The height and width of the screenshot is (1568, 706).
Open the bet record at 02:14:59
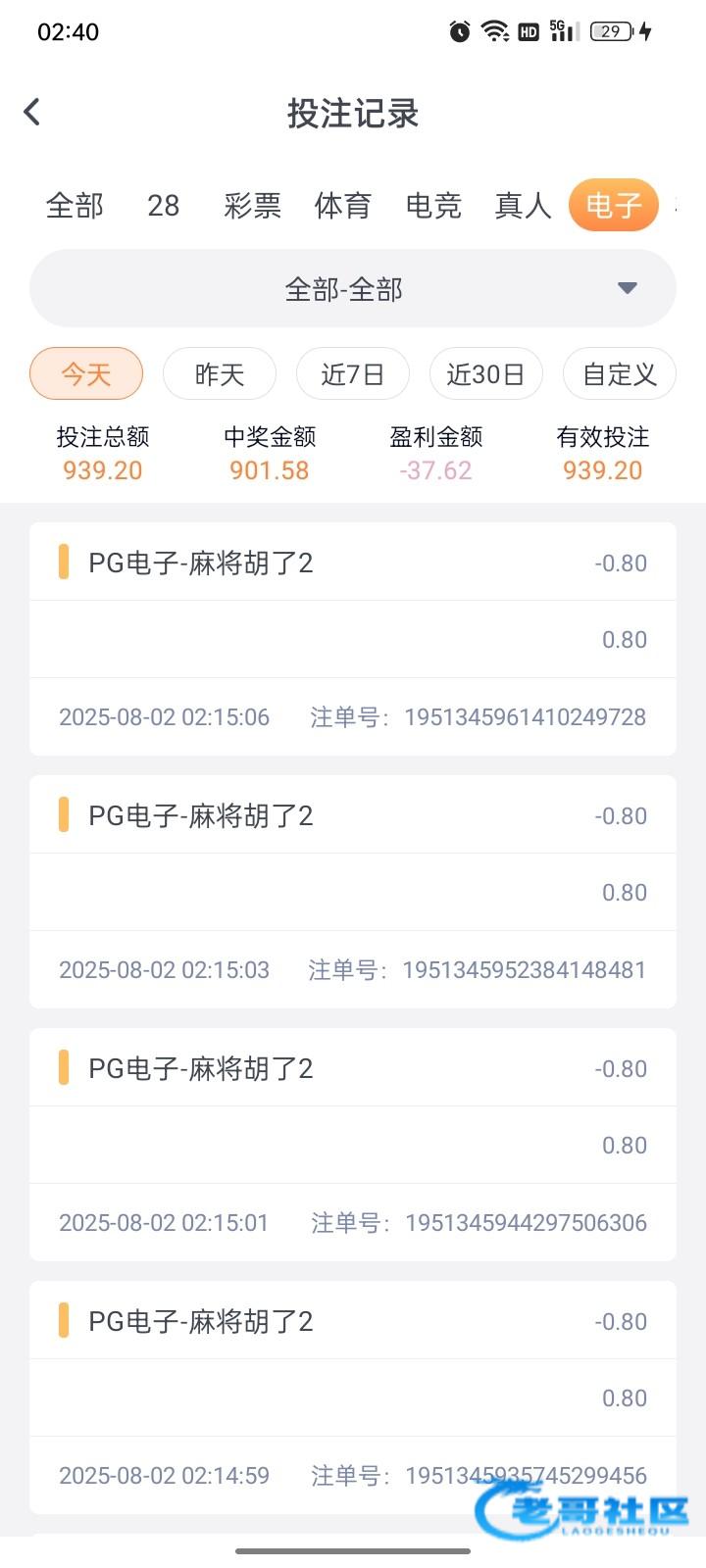(x=353, y=1397)
